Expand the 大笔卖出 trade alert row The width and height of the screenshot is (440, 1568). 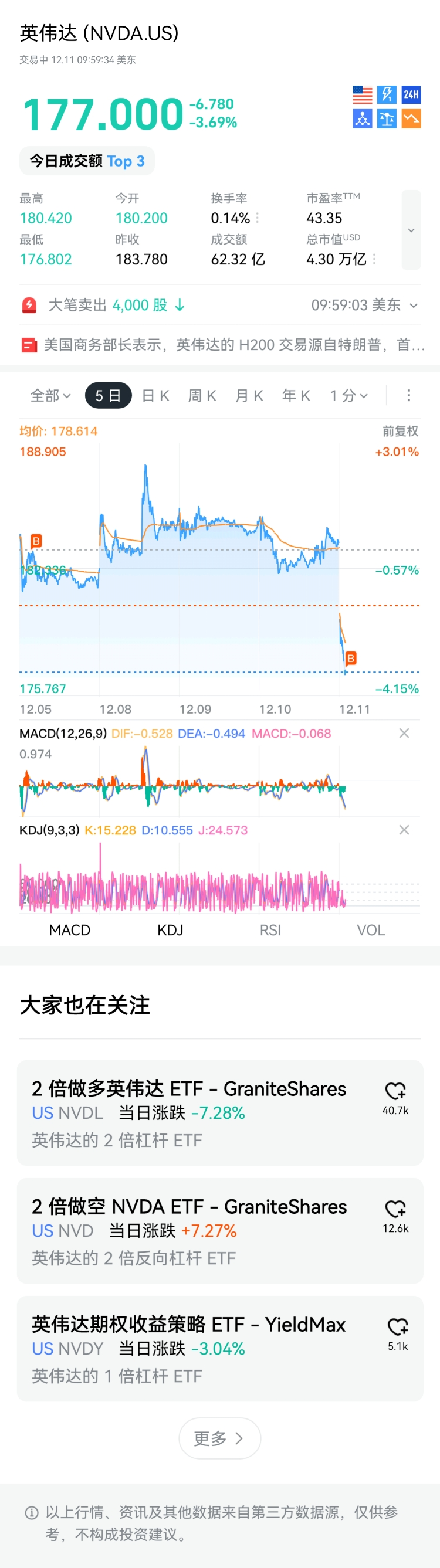coord(414,305)
